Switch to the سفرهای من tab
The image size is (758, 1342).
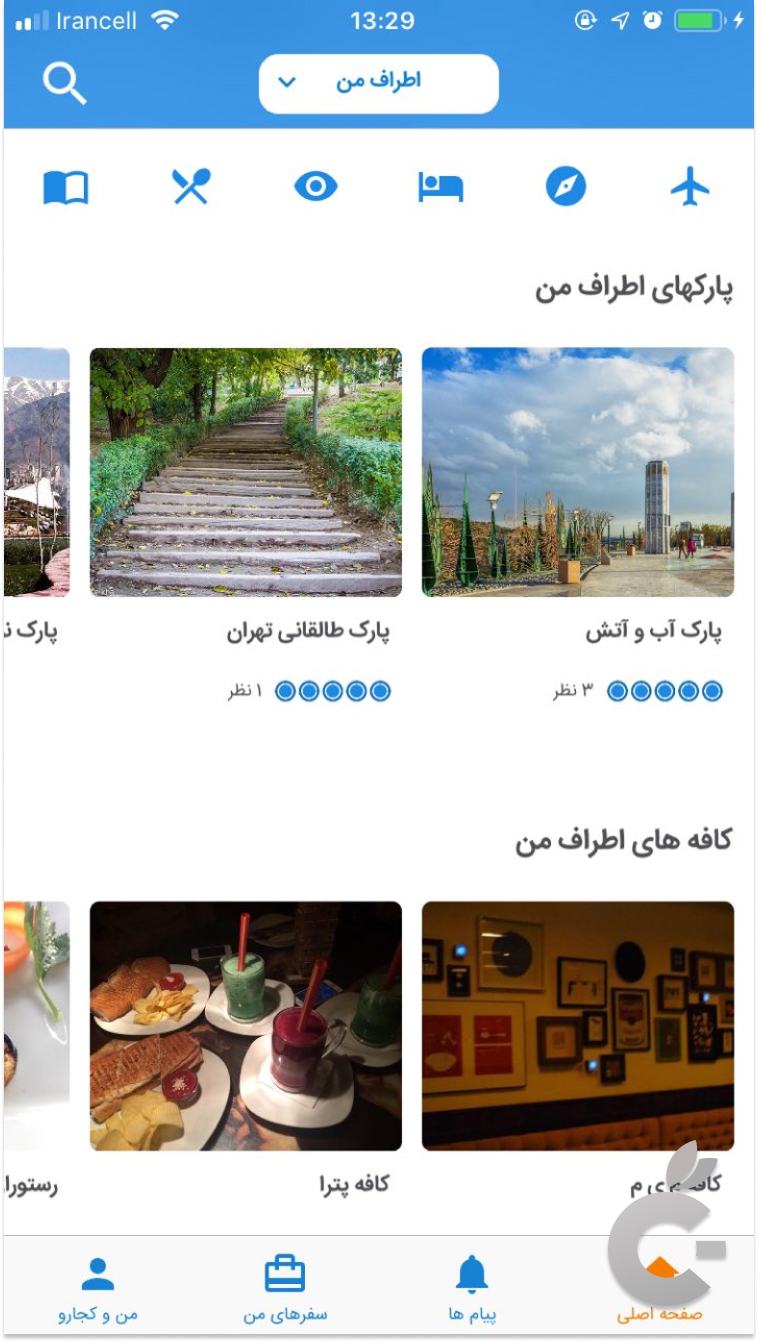tap(285, 1290)
